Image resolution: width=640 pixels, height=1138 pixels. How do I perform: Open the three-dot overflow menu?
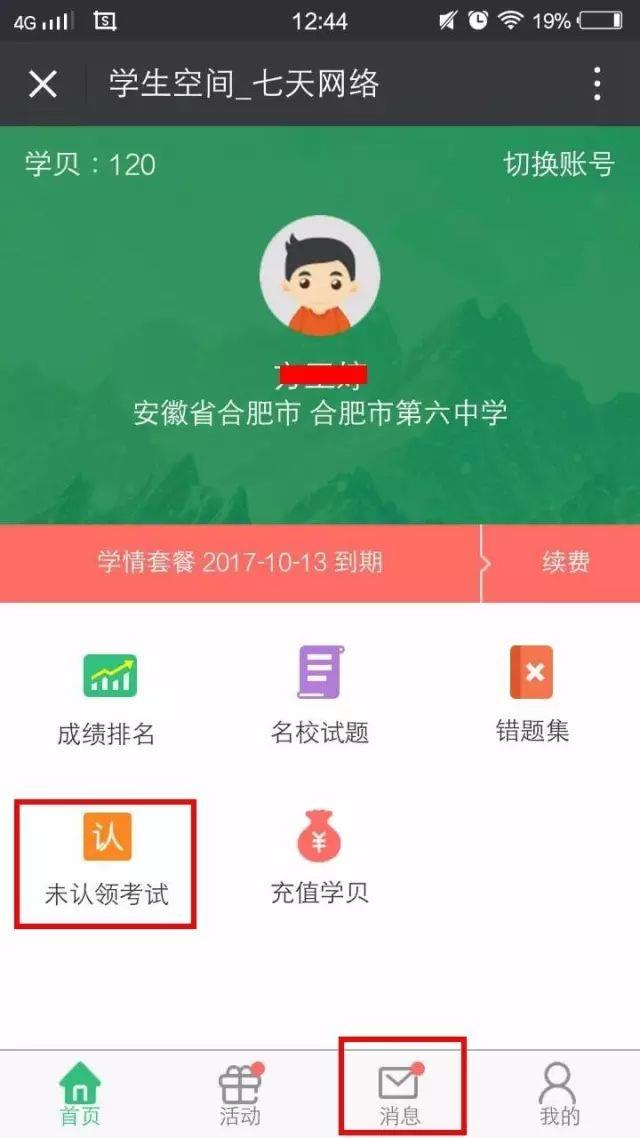point(597,84)
